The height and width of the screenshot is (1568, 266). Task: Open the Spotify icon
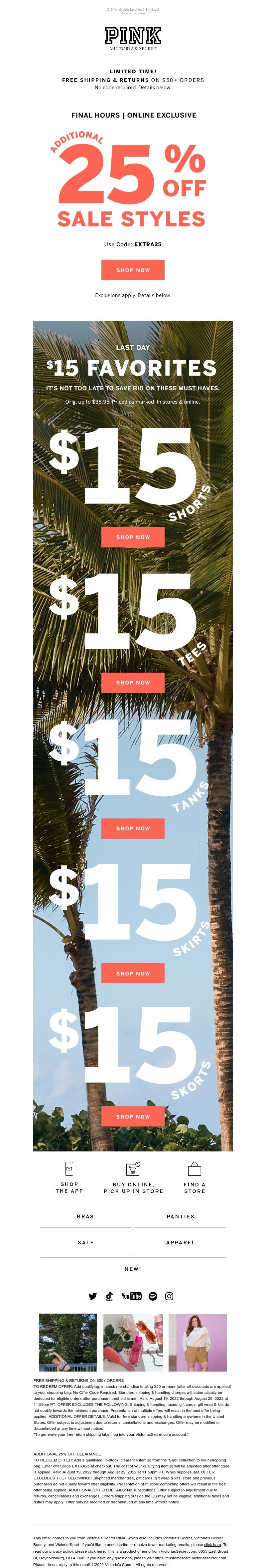pyautogui.click(x=153, y=1296)
